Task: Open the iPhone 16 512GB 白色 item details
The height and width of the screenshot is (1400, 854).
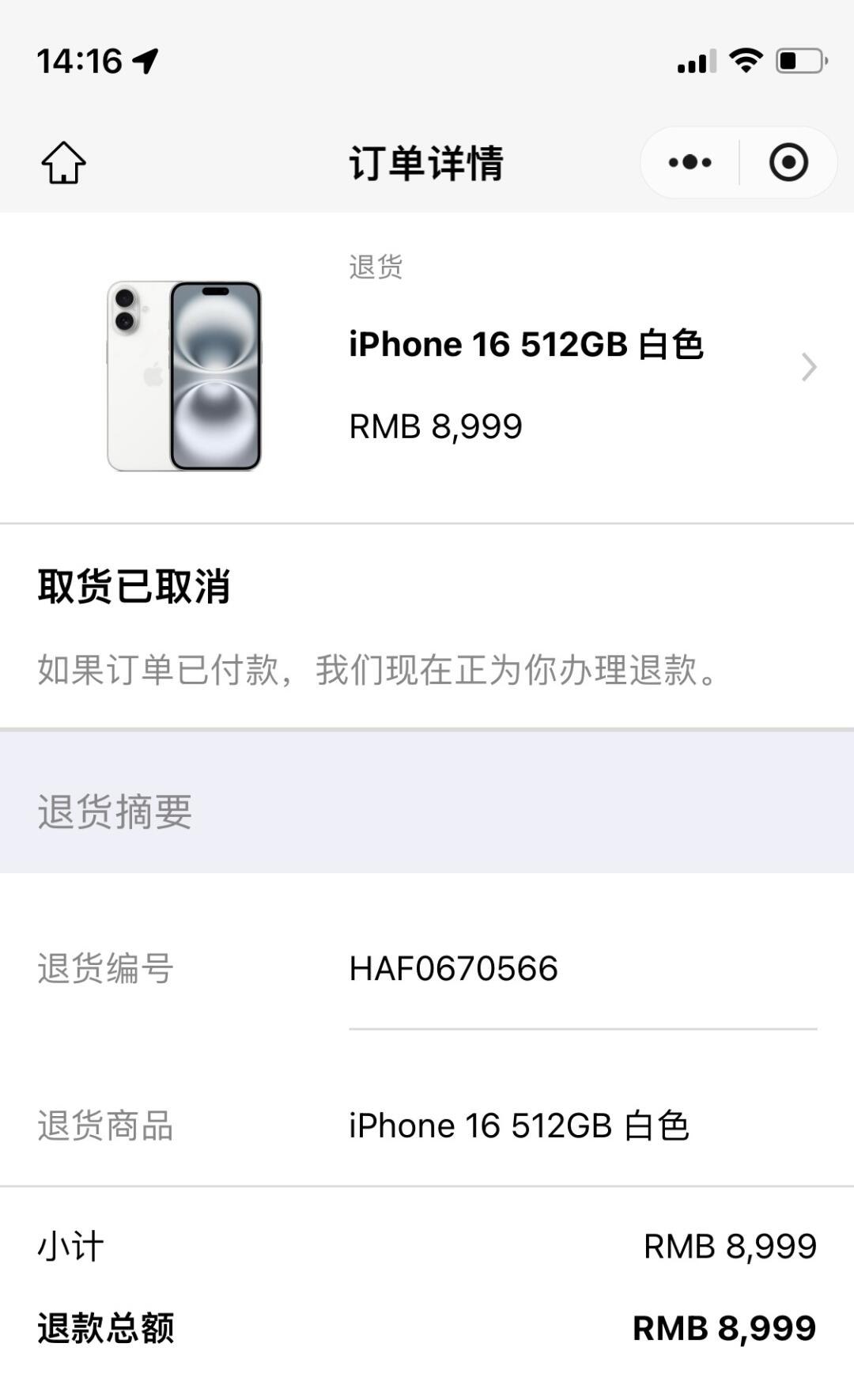Action: pos(807,367)
